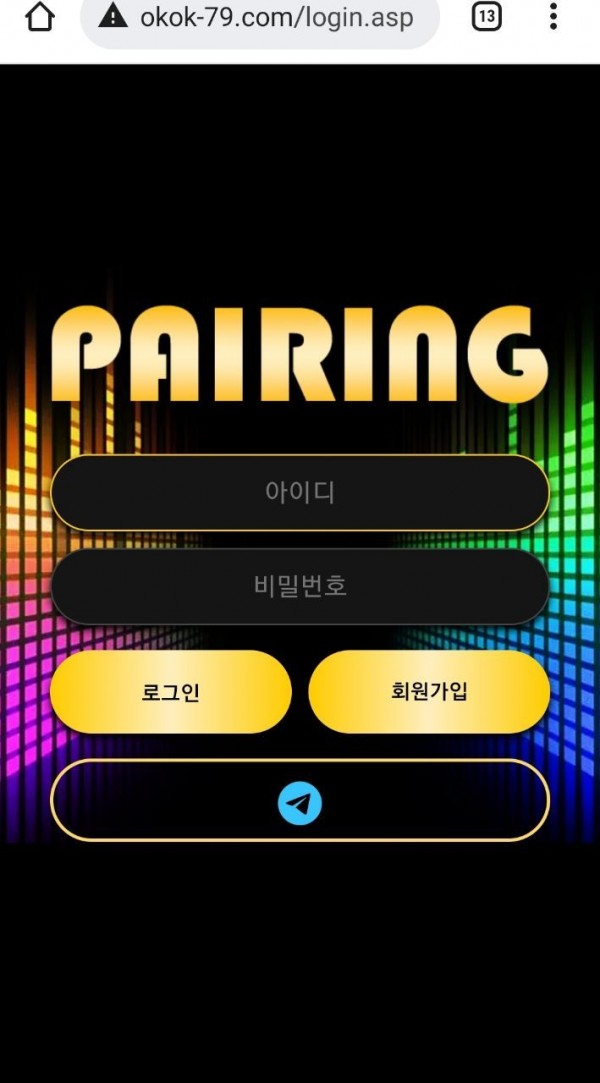Screen dimensions: 600x1083
Task: Open 회원가입 sign-up
Action: (x=429, y=692)
